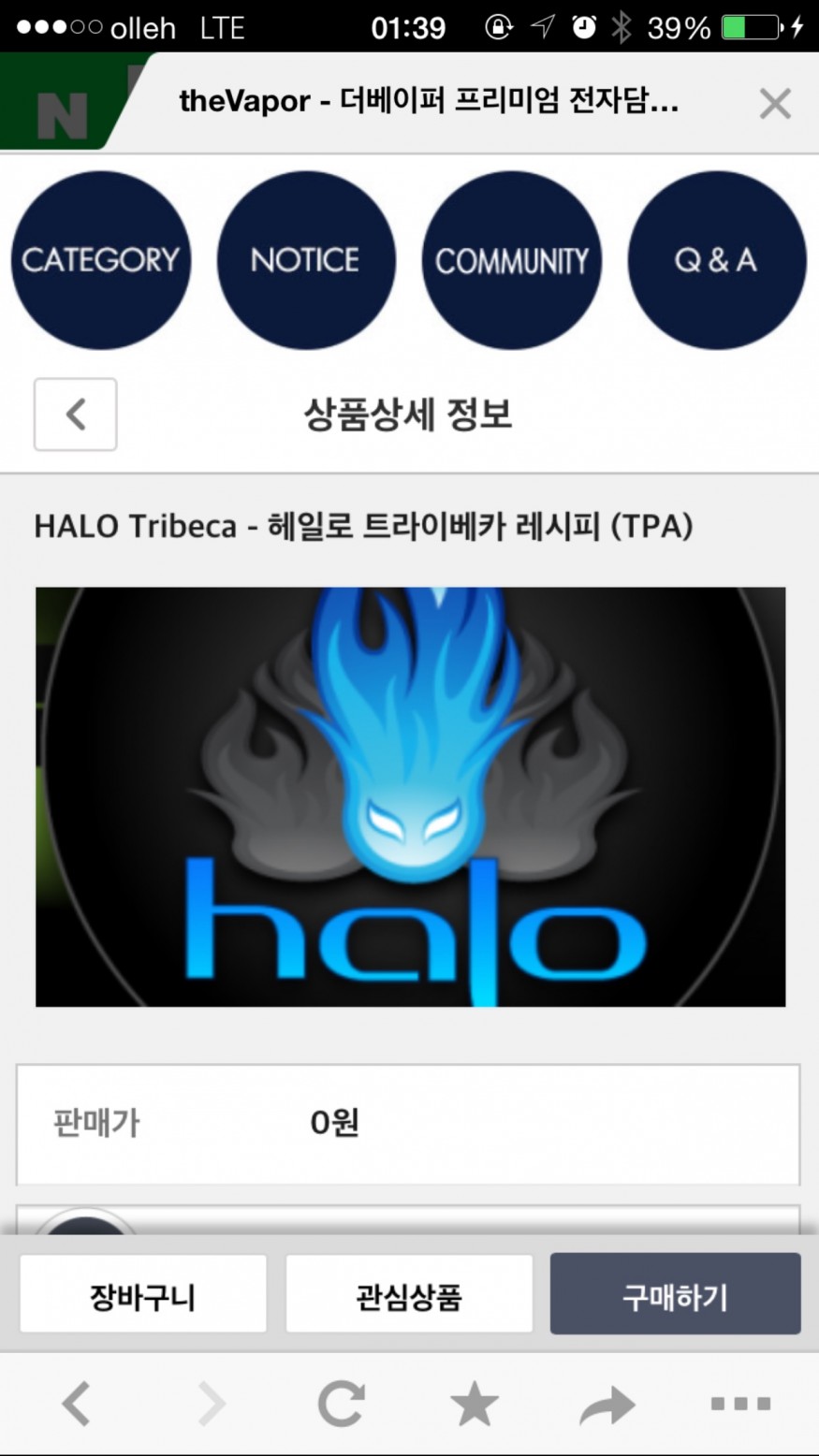Close the theVapor web page
The height and width of the screenshot is (1456, 819).
click(x=775, y=103)
